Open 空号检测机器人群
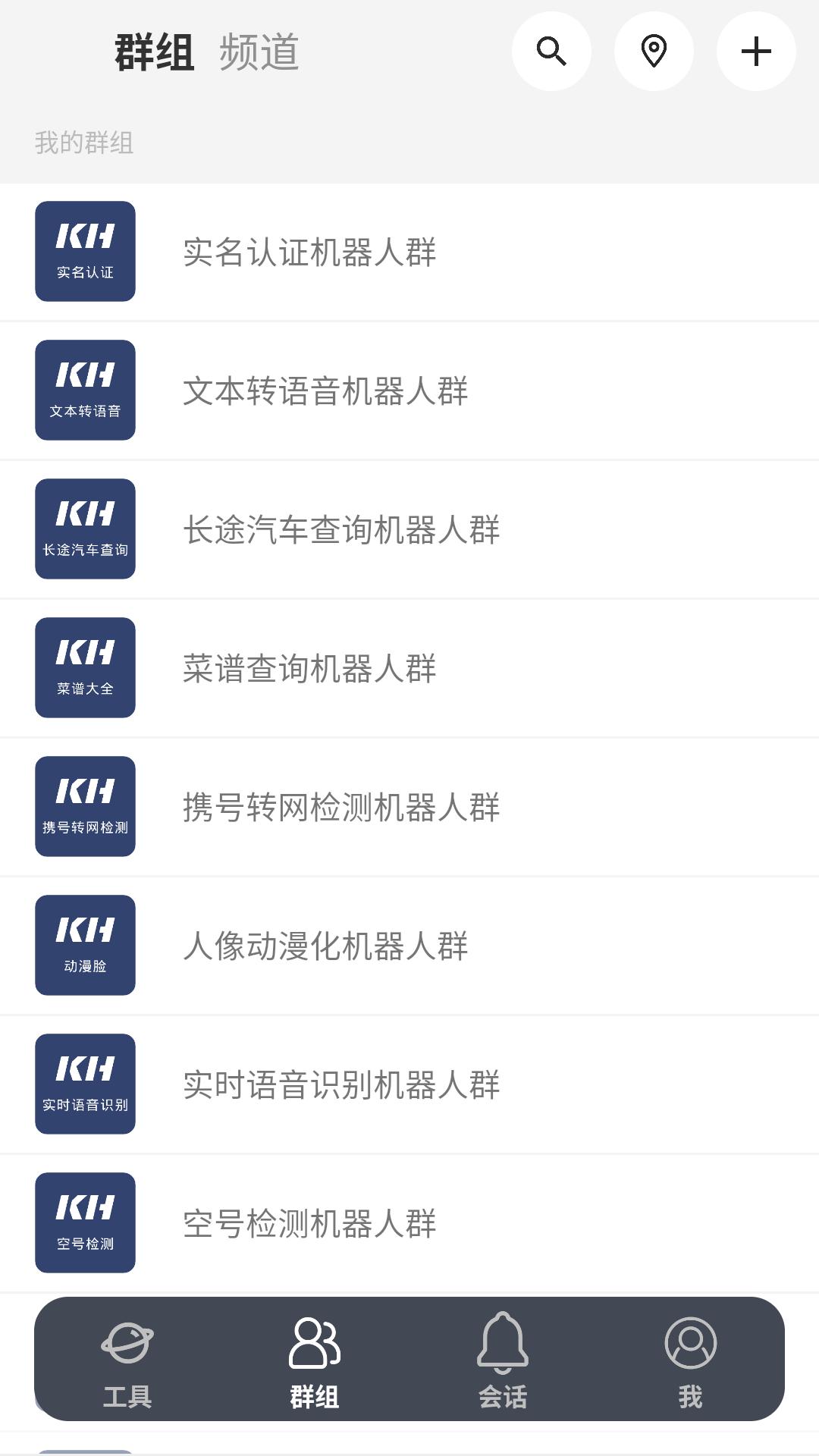This screenshot has width=819, height=1456. [309, 1223]
